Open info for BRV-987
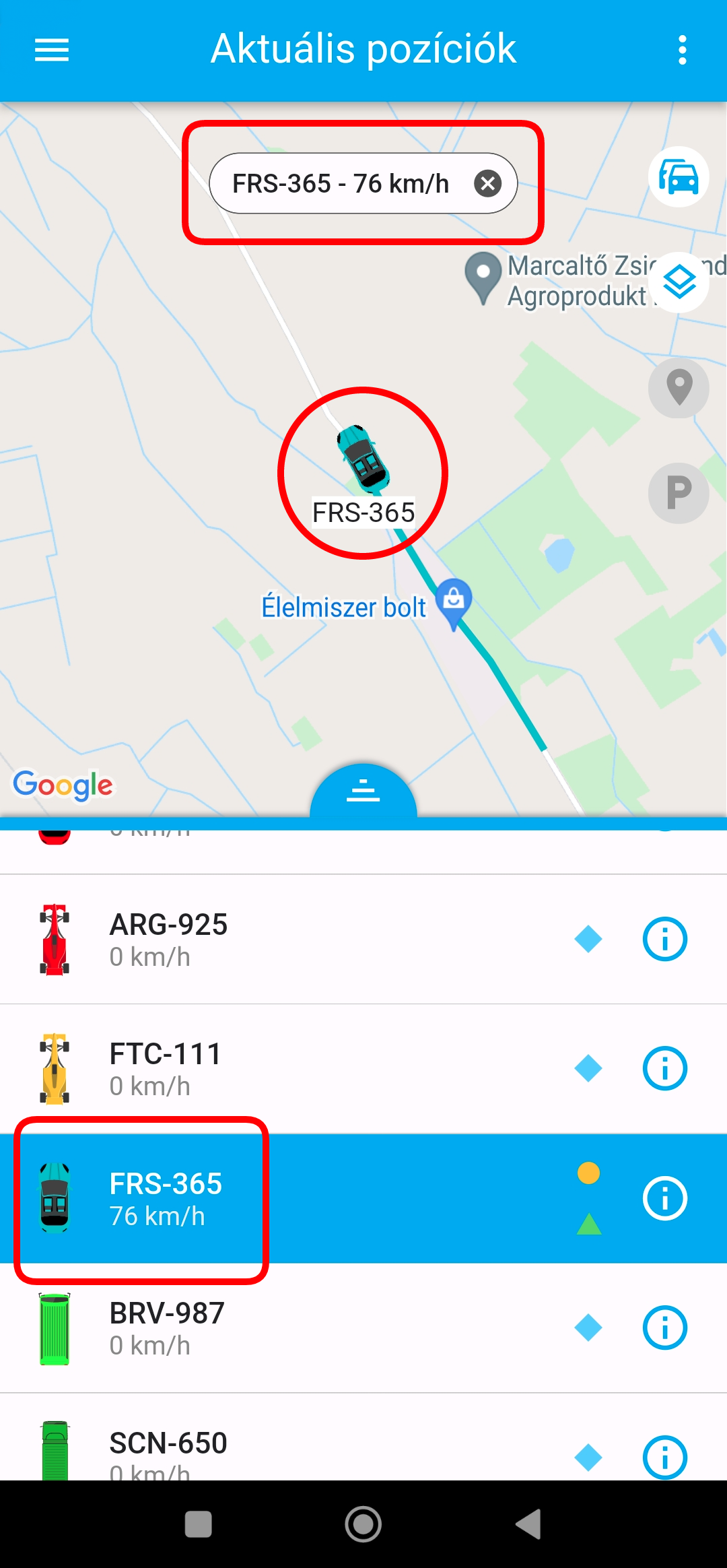Screen dimensions: 727x1568 click(x=664, y=1328)
